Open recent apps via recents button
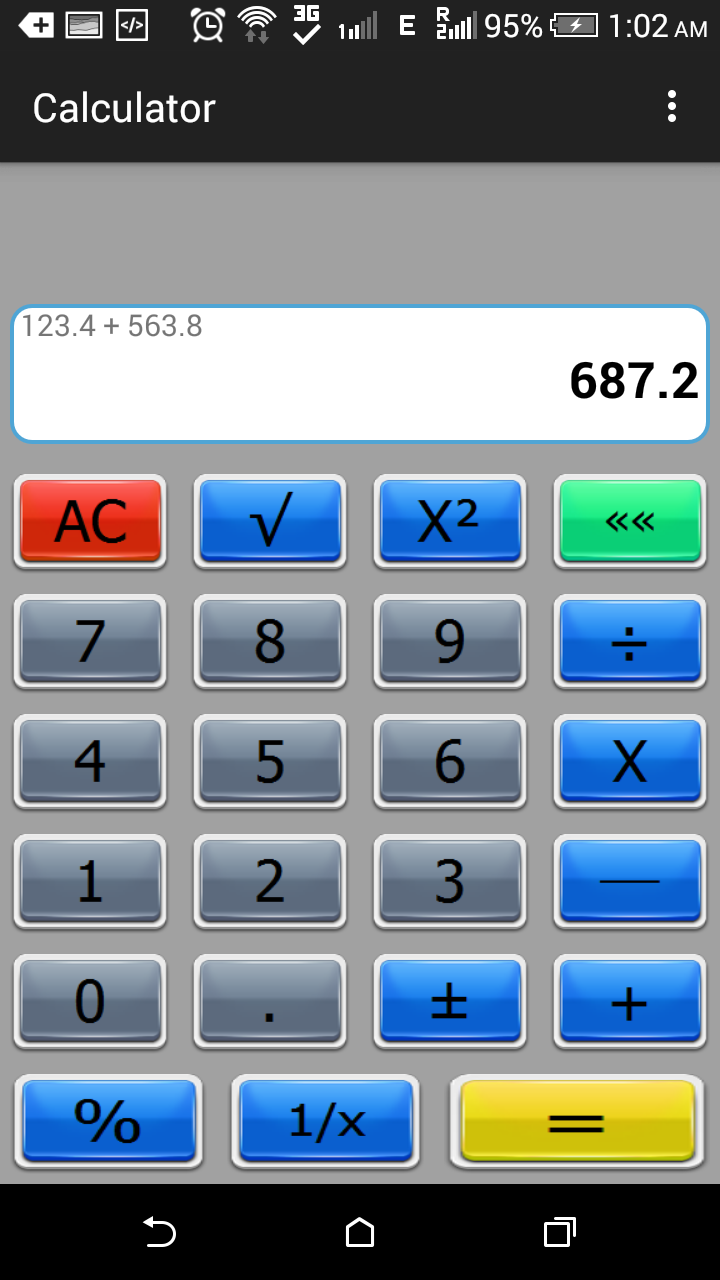 (559, 1233)
